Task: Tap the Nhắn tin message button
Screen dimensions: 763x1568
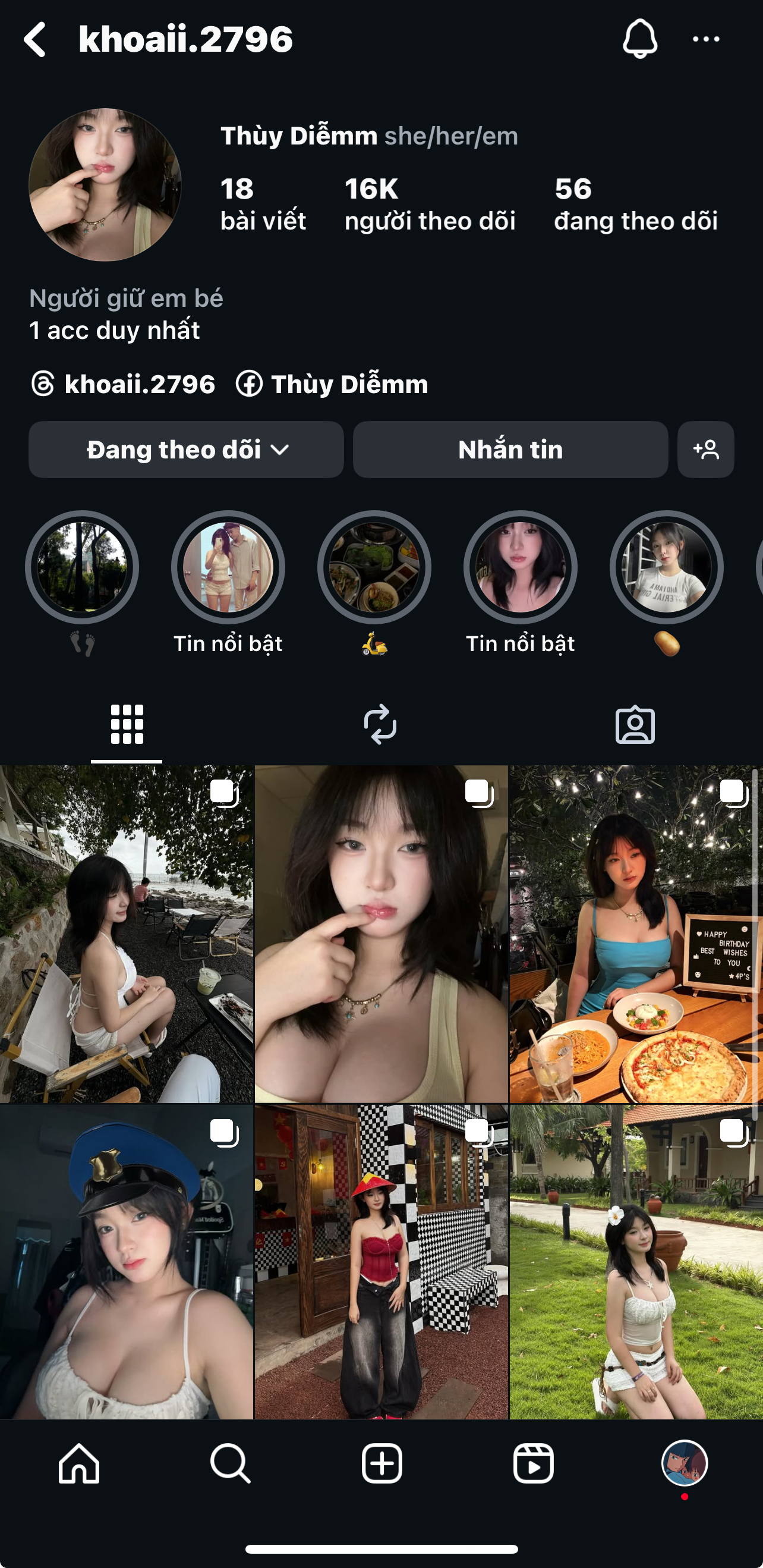Action: coord(510,450)
